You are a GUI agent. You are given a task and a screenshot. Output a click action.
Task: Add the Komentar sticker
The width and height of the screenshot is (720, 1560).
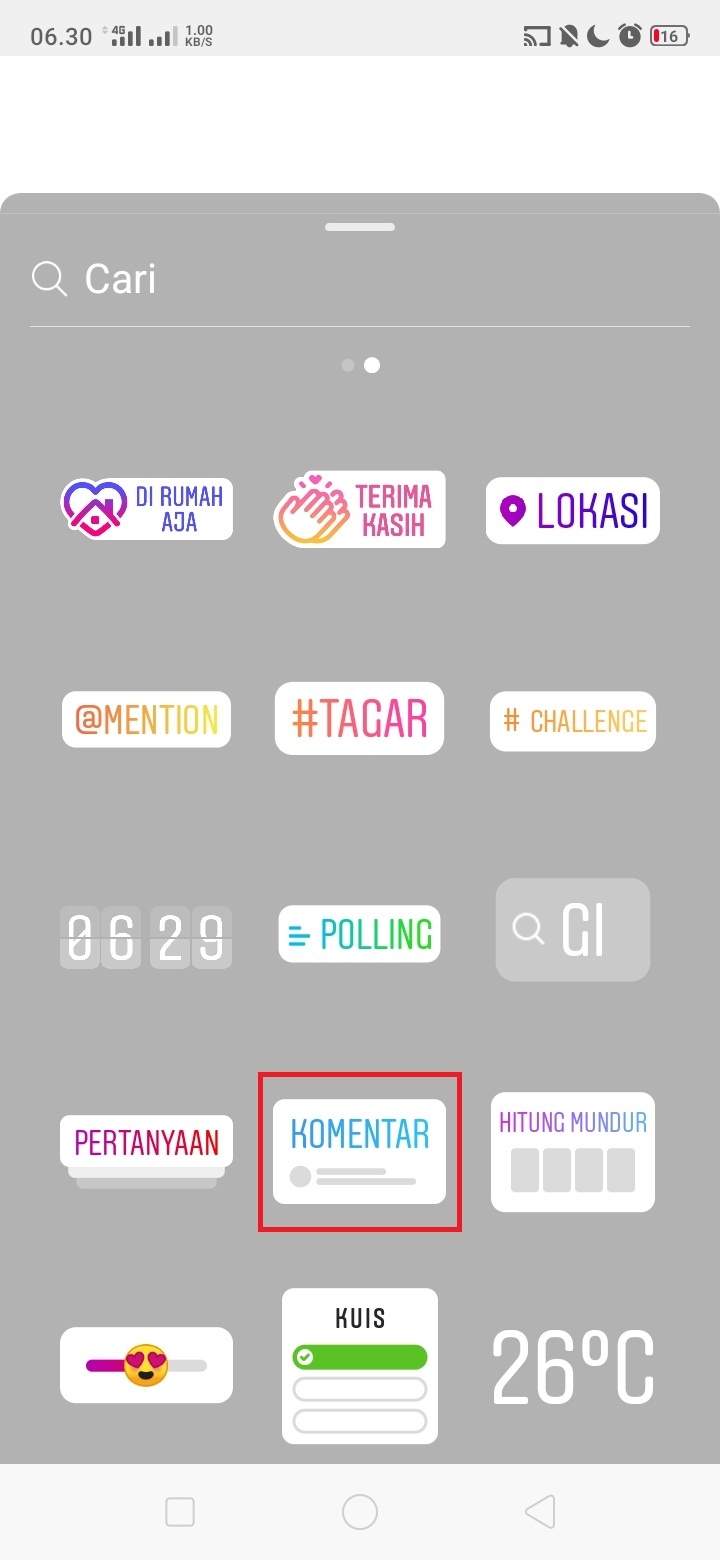359,1151
